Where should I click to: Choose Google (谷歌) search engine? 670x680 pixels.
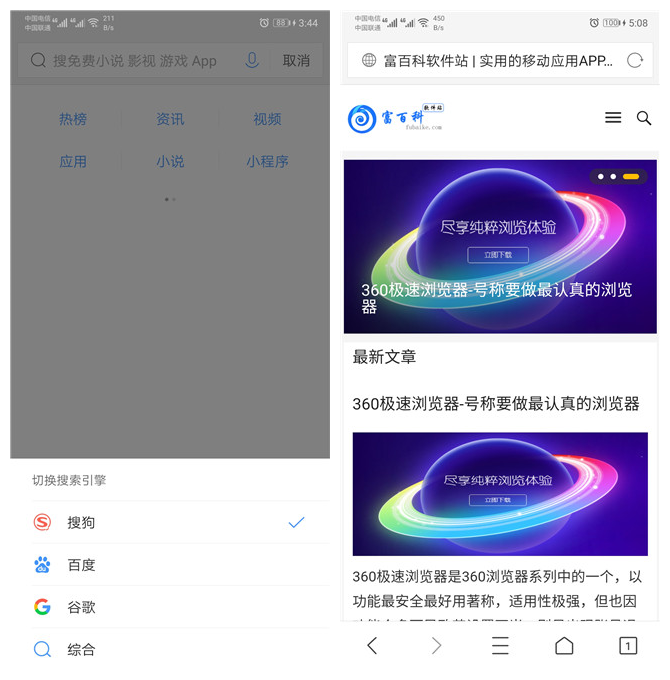(x=80, y=607)
